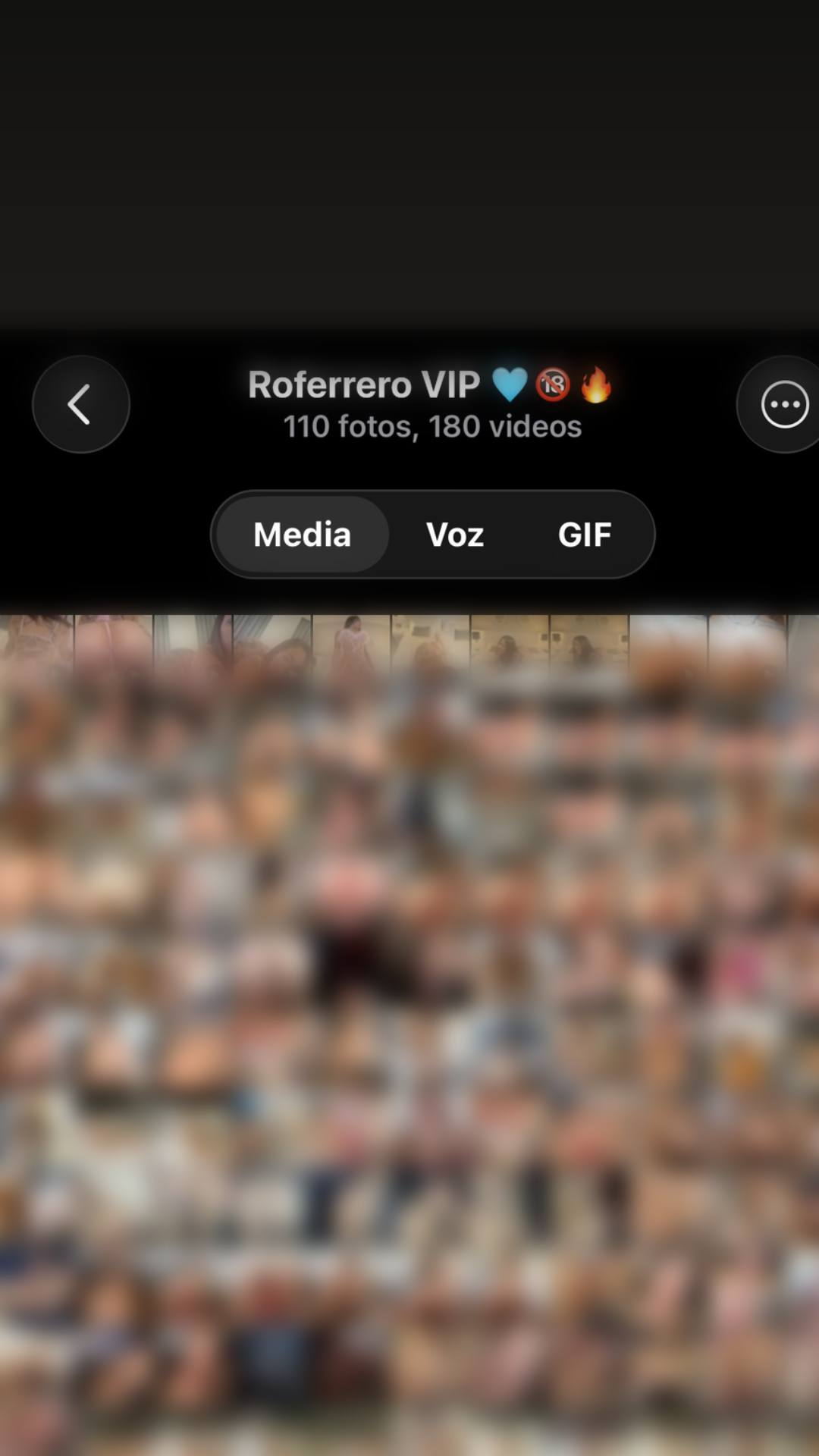819x1456 pixels.
Task: Open the three-dot options menu
Action: tap(784, 404)
